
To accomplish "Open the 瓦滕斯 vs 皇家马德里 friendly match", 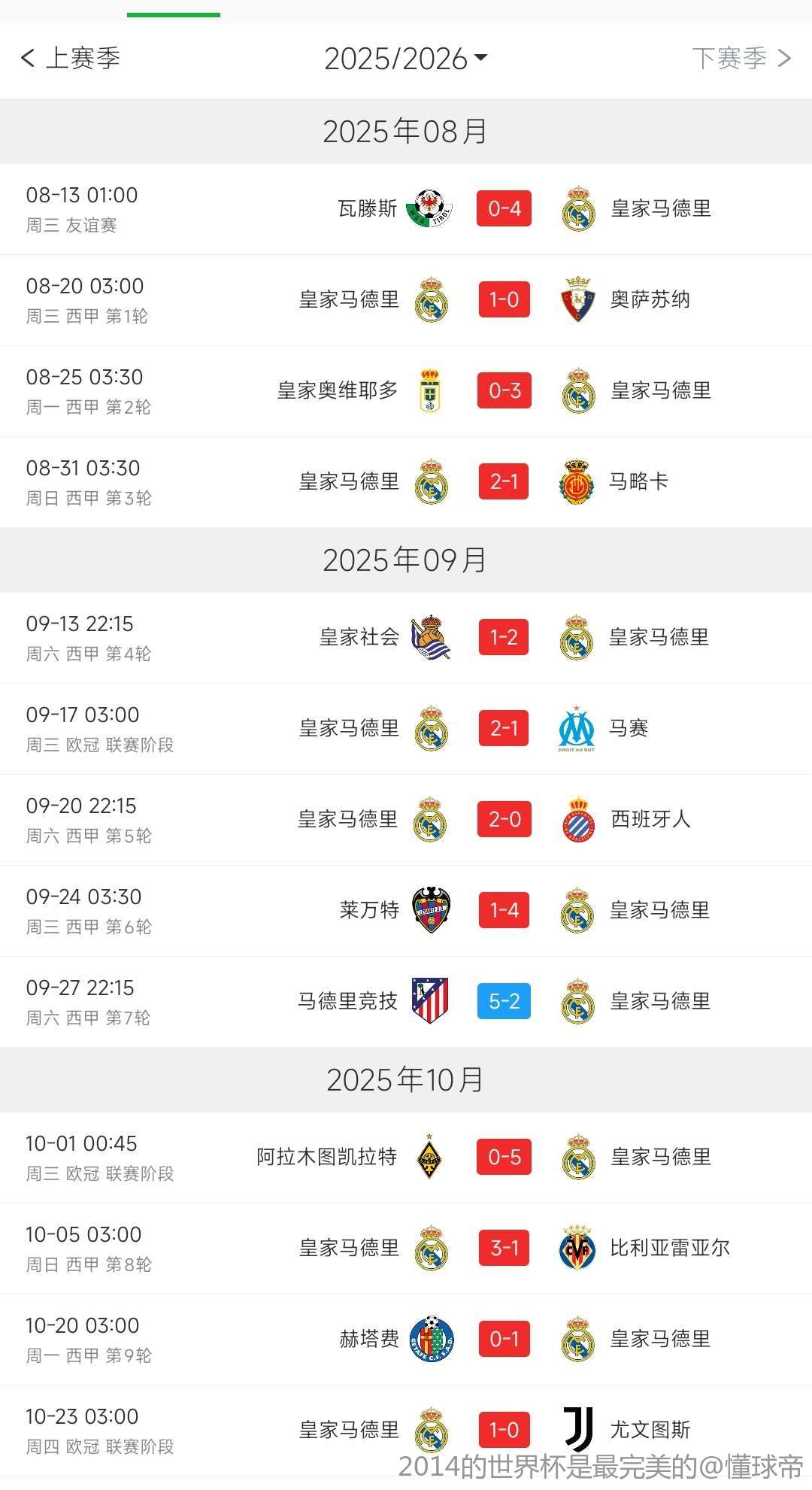I will [504, 209].
